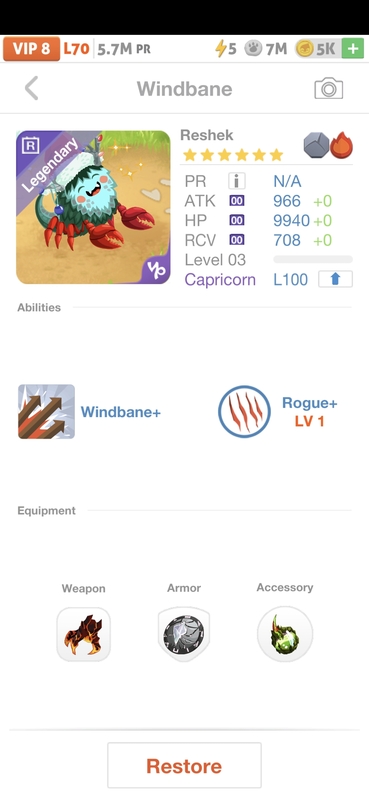The width and height of the screenshot is (369, 800).
Task: Tap the blue level-up arrow beside L100
Action: coord(335,280)
